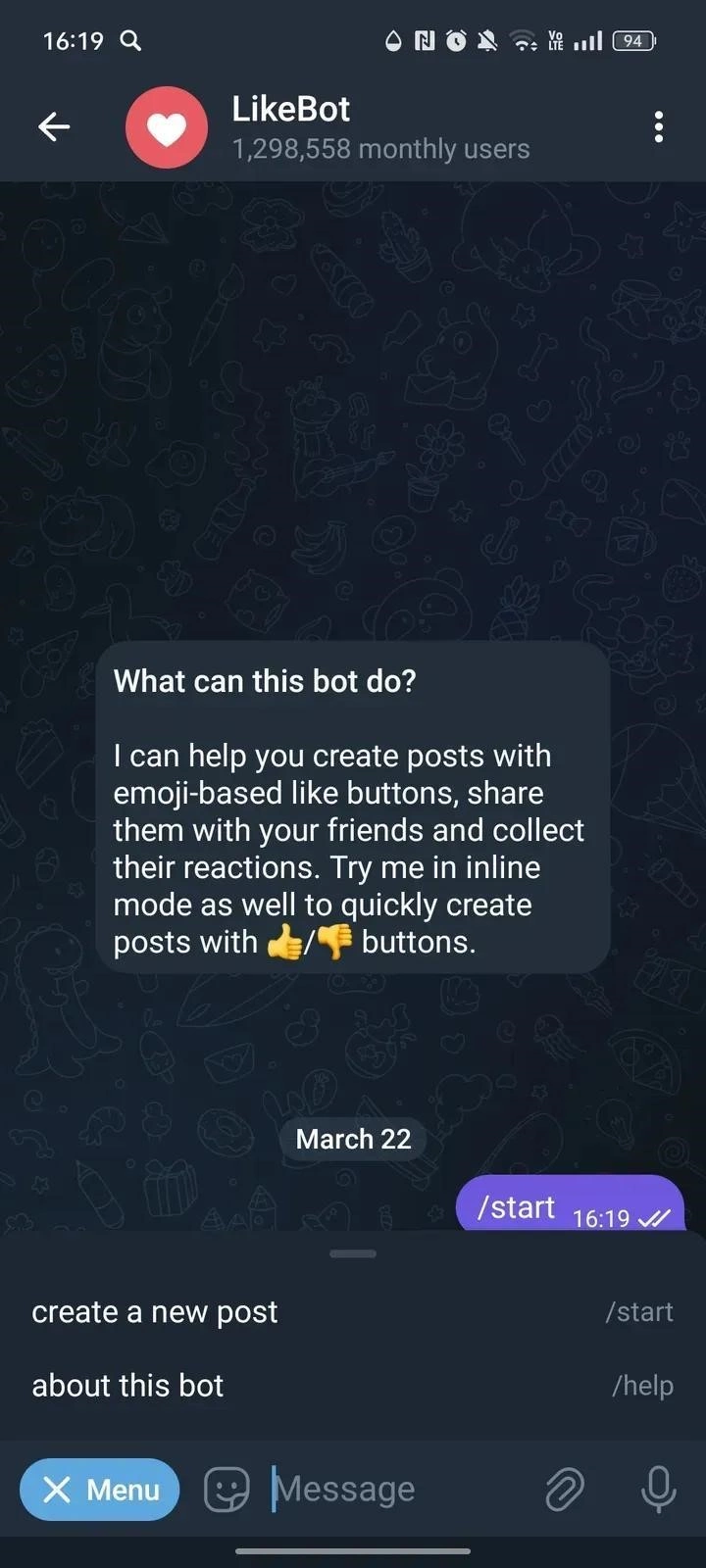706x1568 pixels.
Task: Open the sticker and emoji picker
Action: click(227, 1490)
